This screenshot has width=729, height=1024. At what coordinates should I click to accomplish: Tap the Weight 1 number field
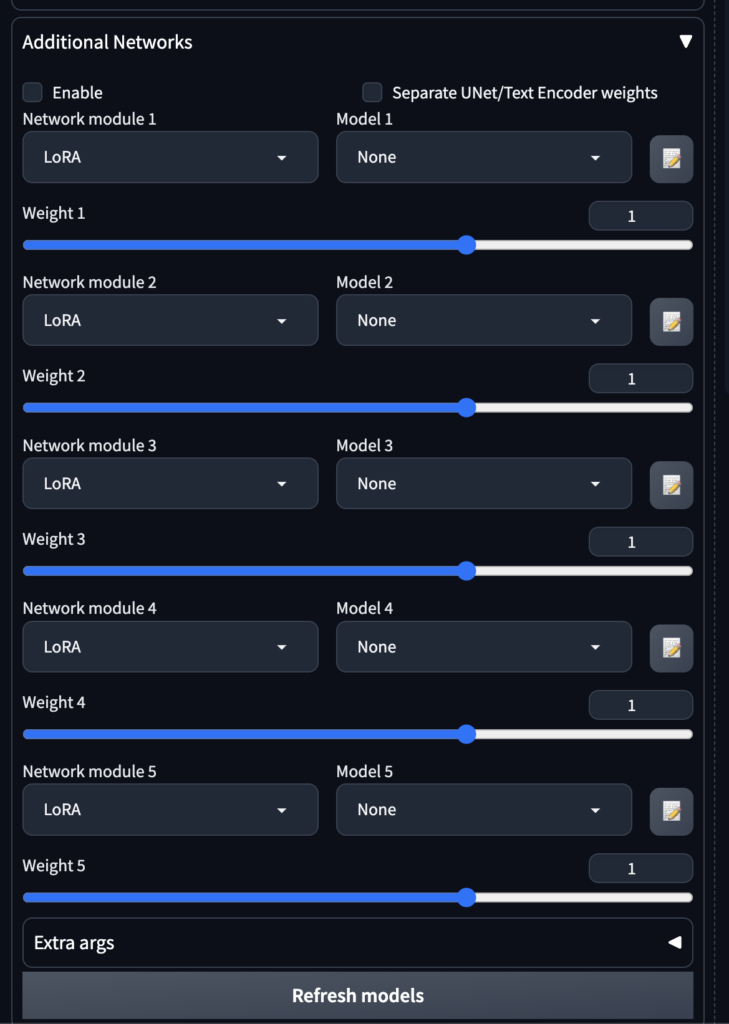tap(640, 216)
